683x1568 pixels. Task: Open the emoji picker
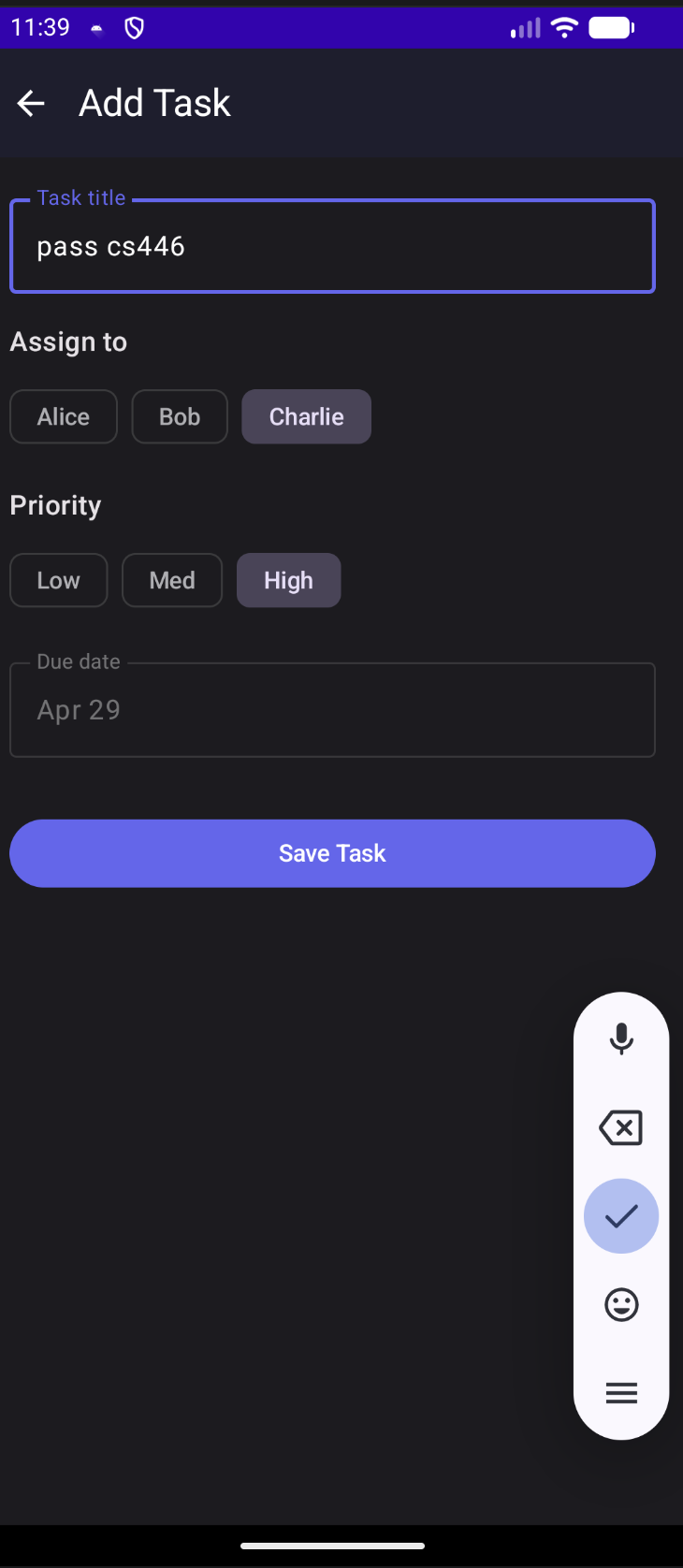pos(621,1304)
